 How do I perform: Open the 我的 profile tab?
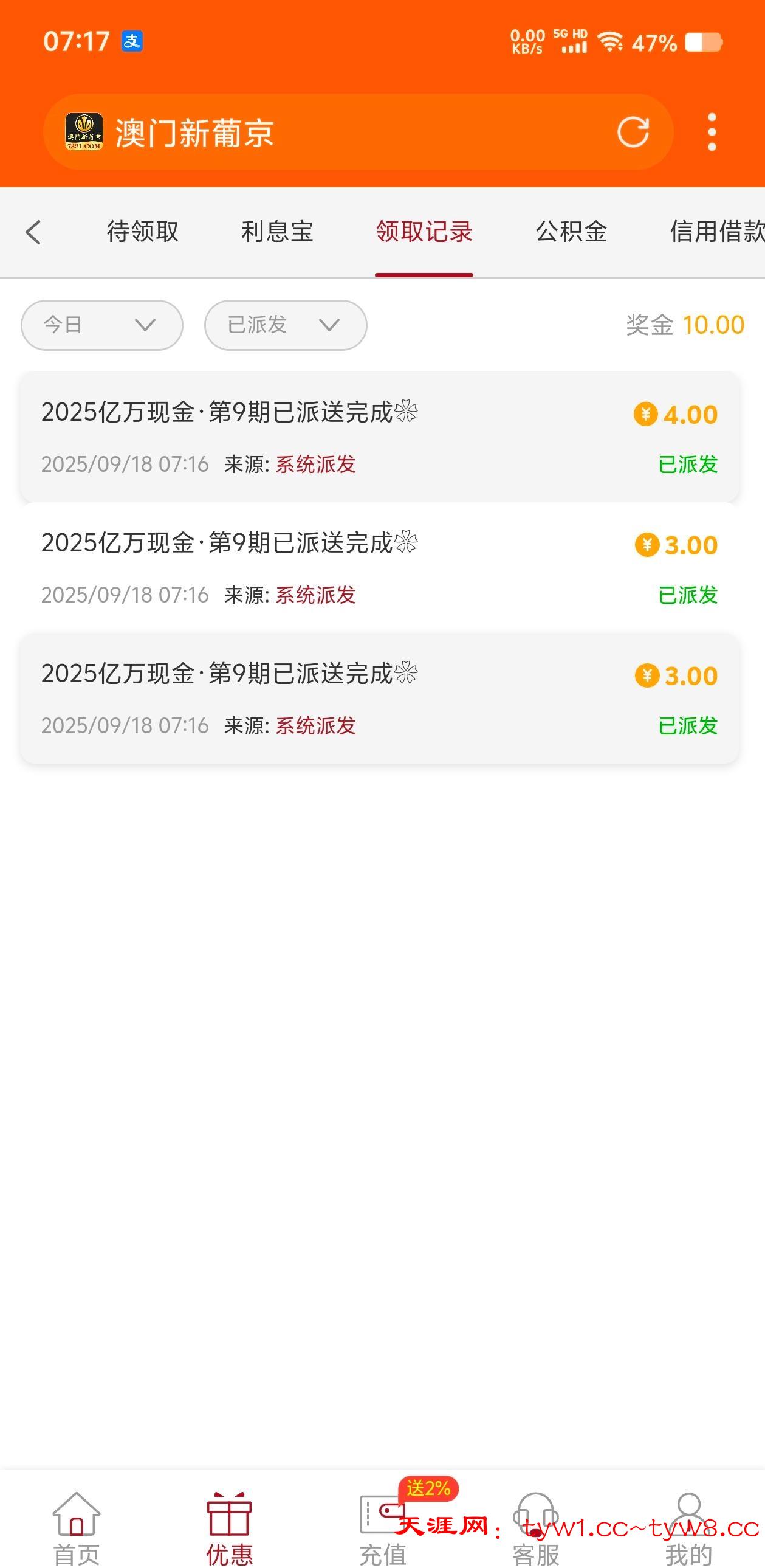click(x=688, y=1528)
